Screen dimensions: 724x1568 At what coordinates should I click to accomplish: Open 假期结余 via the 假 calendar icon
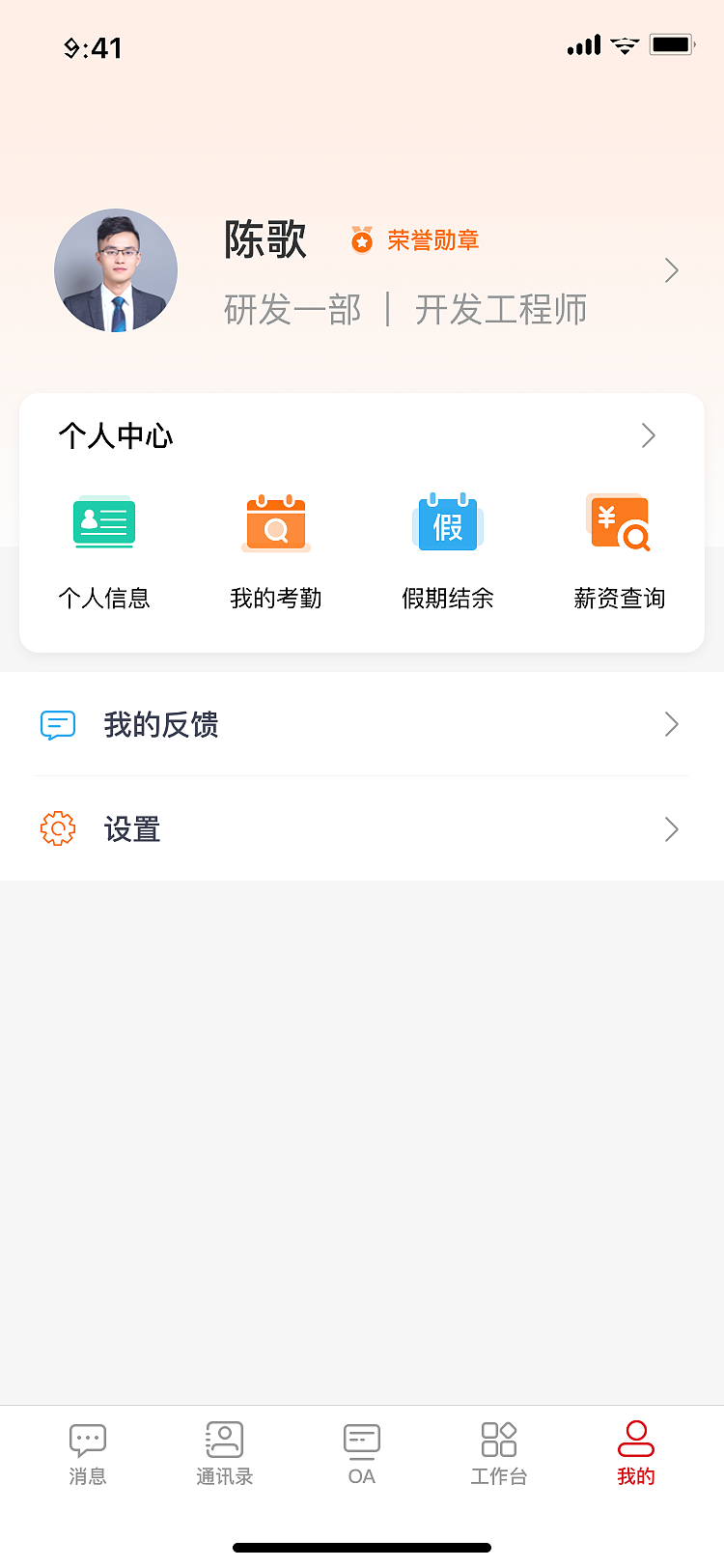(x=447, y=522)
